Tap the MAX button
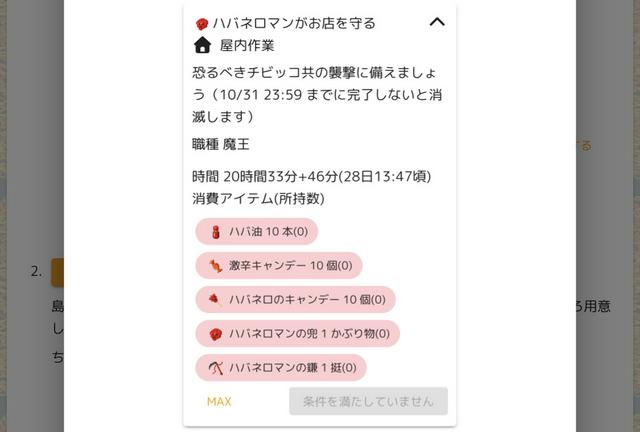This screenshot has width=640, height=432. pyautogui.click(x=219, y=401)
